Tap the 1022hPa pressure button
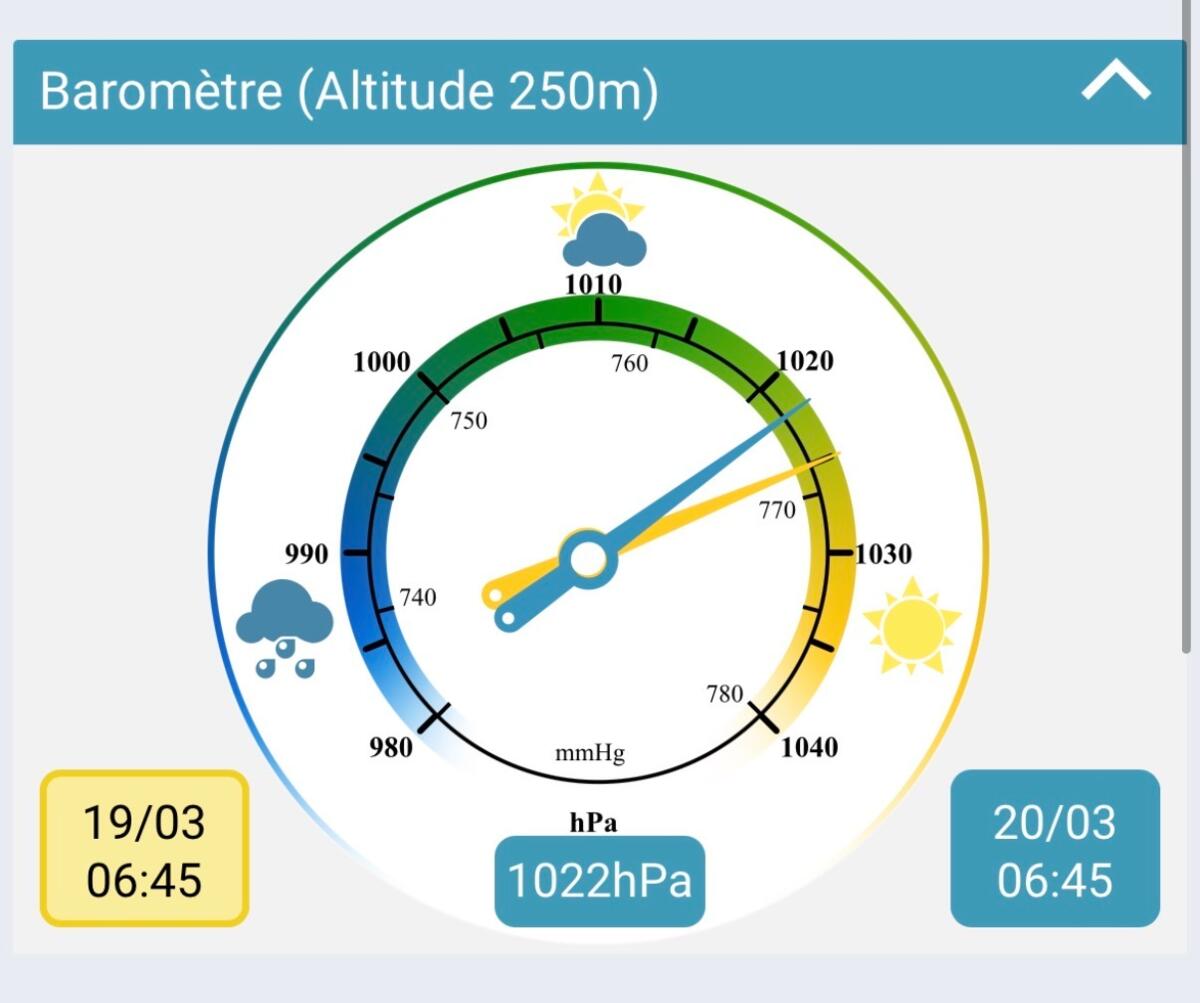Viewport: 1200px width, 1003px height. click(600, 881)
